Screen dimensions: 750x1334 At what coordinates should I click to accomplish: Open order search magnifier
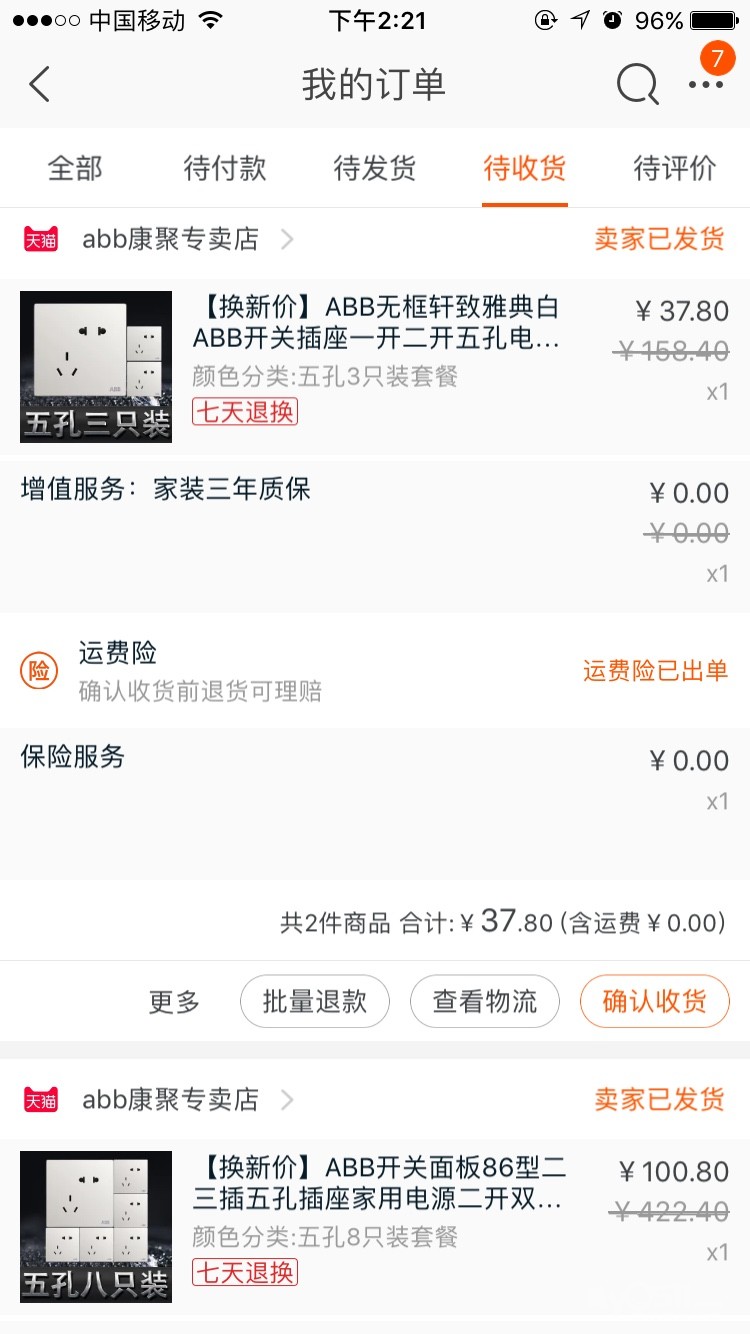point(637,85)
